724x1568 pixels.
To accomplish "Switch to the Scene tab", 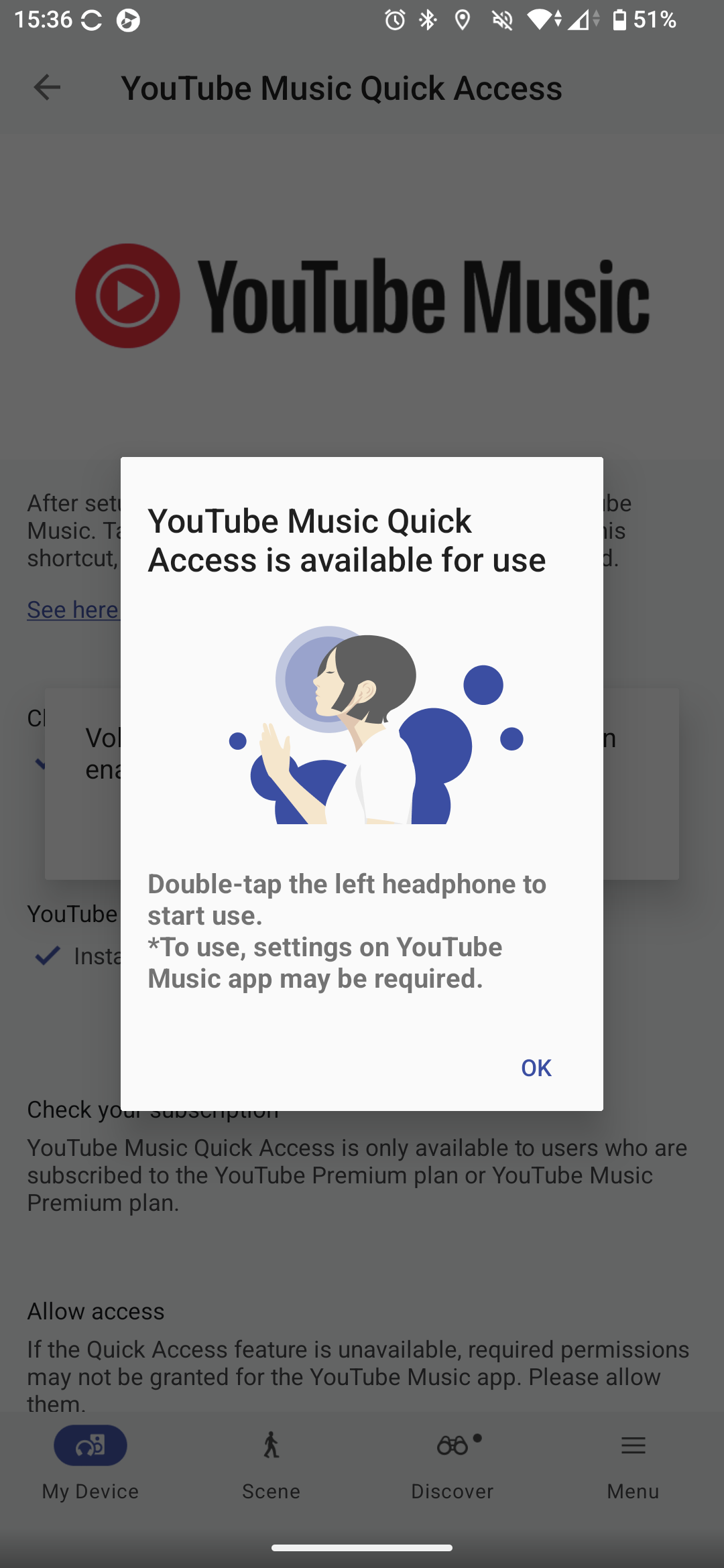I will pyautogui.click(x=271, y=1462).
